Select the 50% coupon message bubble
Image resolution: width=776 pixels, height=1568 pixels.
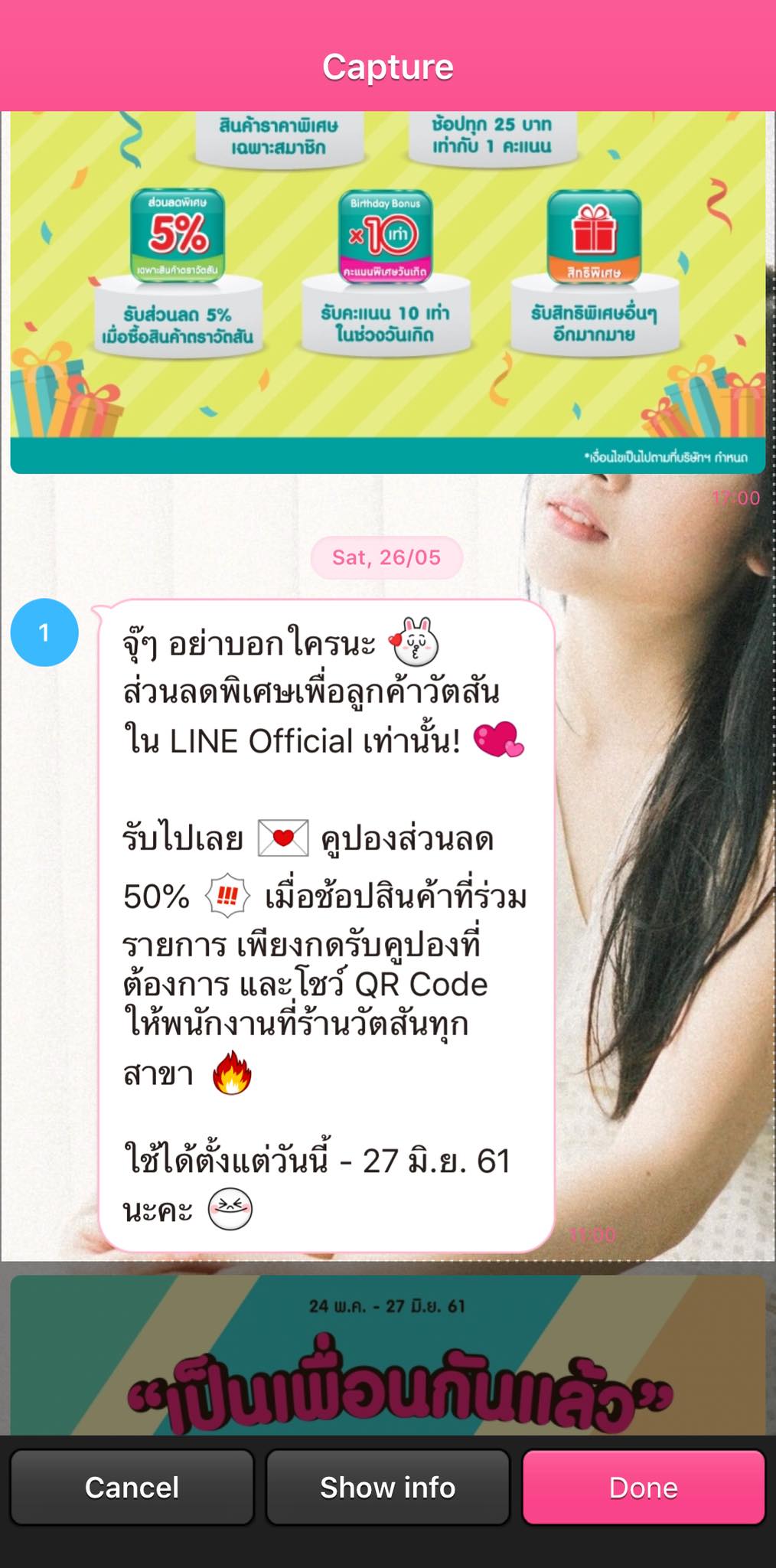click(325, 926)
